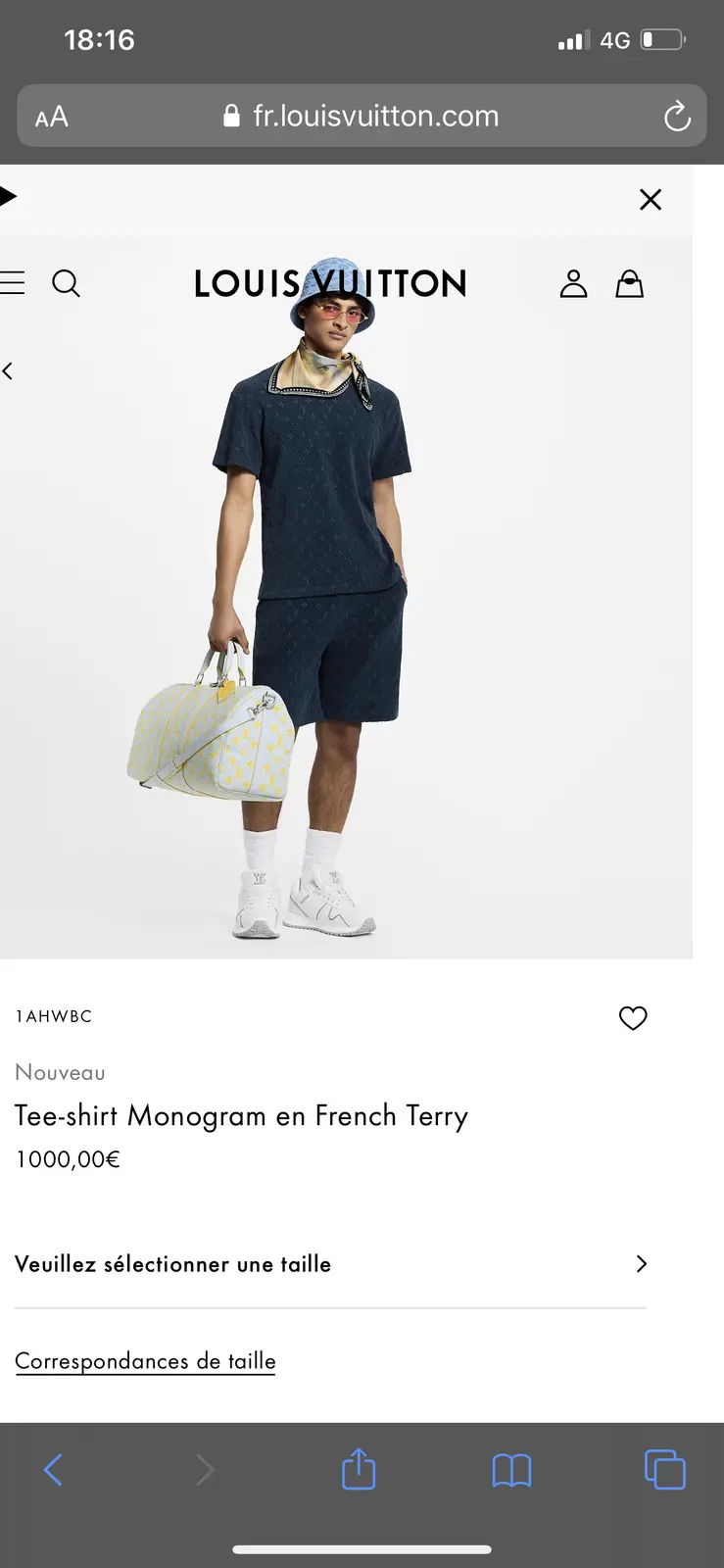Go back in Safari history
724x1568 pixels.
(x=54, y=1470)
